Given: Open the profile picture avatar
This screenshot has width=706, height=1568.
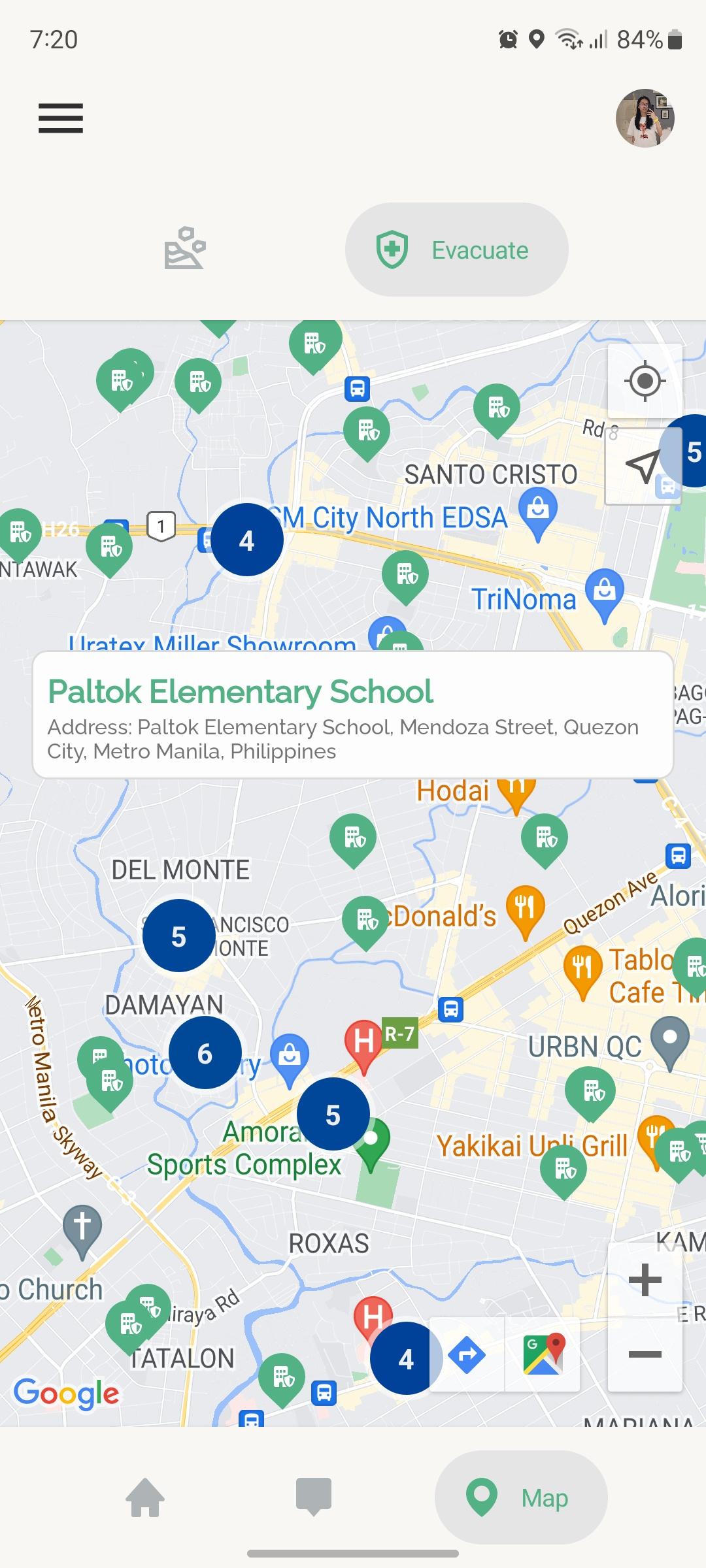Looking at the screenshot, I should pyautogui.click(x=645, y=118).
